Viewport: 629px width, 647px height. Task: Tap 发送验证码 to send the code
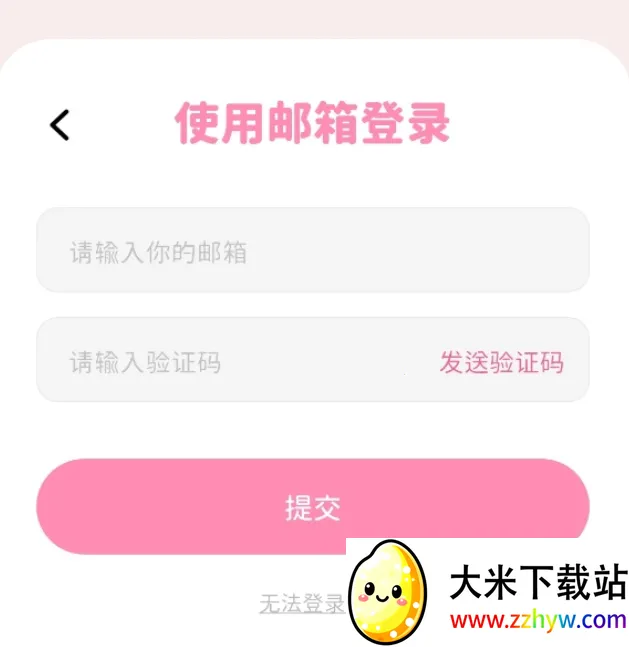click(x=501, y=362)
